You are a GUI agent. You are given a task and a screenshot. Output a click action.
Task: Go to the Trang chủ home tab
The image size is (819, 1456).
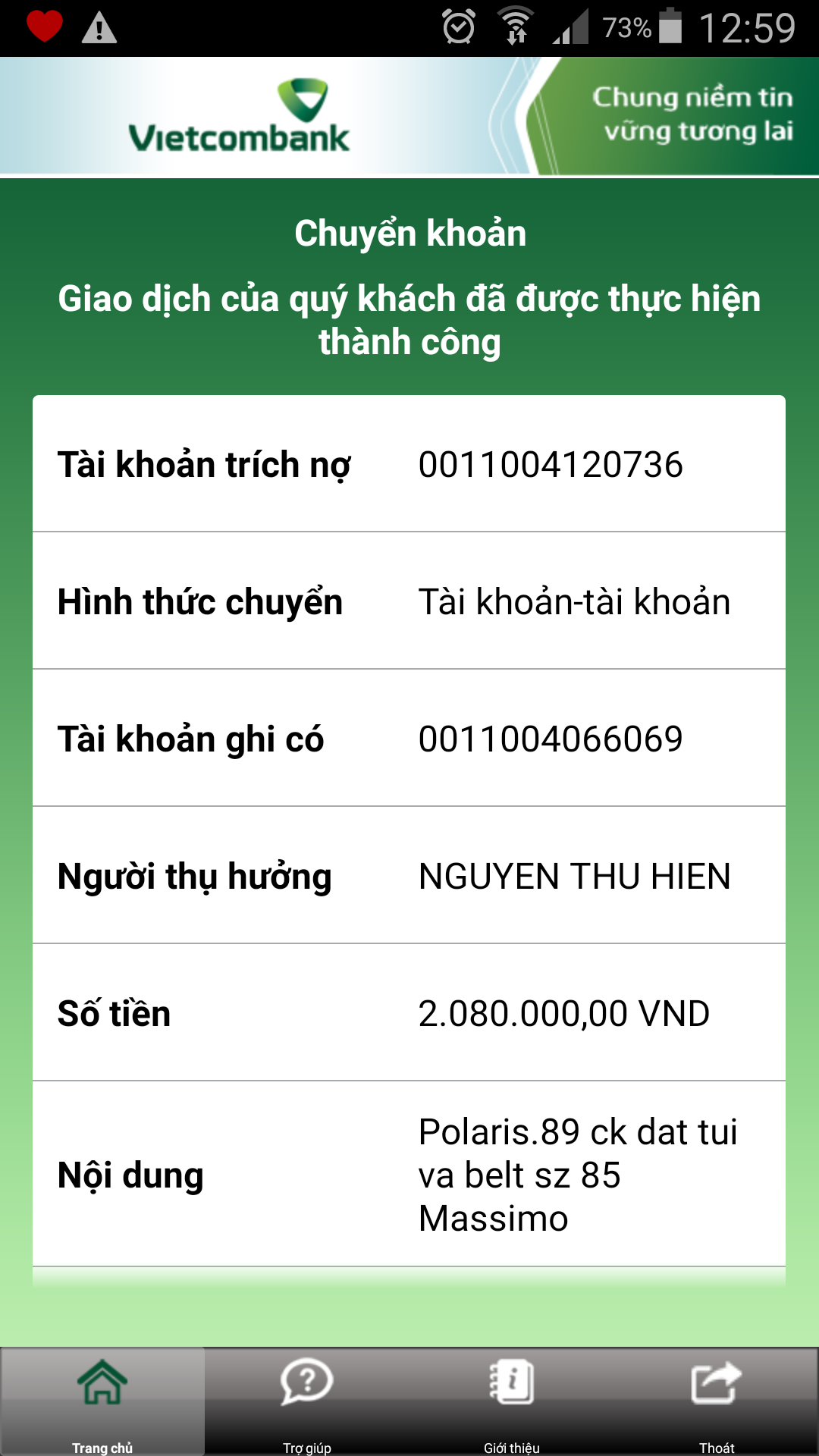point(102,1401)
